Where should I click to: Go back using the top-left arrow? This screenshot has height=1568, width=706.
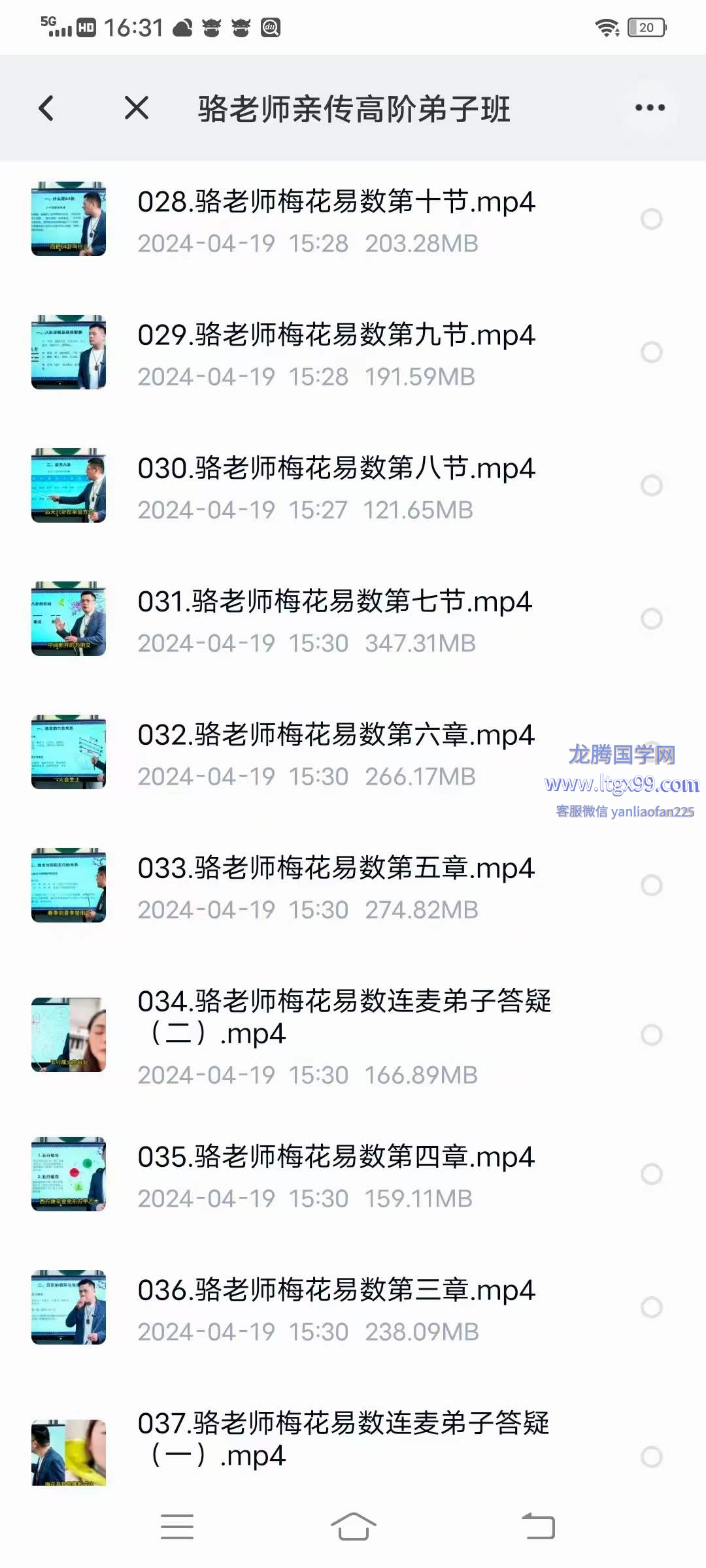pos(46,108)
